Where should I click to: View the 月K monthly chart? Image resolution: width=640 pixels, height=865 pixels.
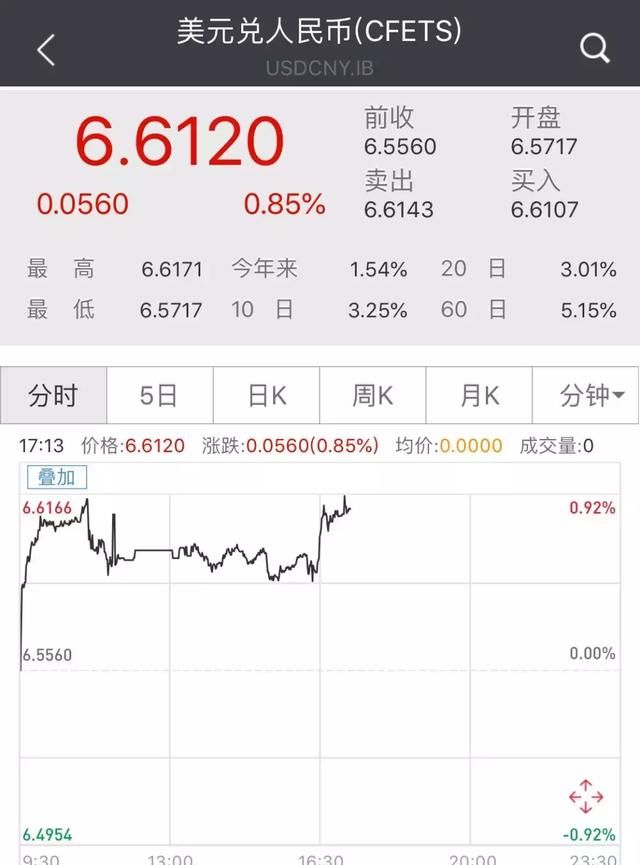pyautogui.click(x=479, y=396)
